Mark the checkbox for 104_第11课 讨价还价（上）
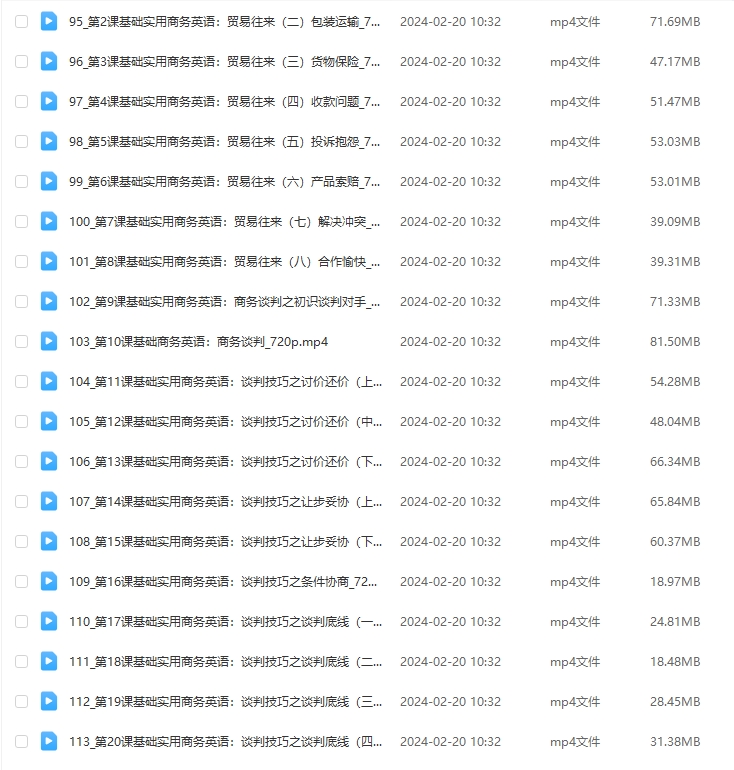 pyautogui.click(x=21, y=381)
